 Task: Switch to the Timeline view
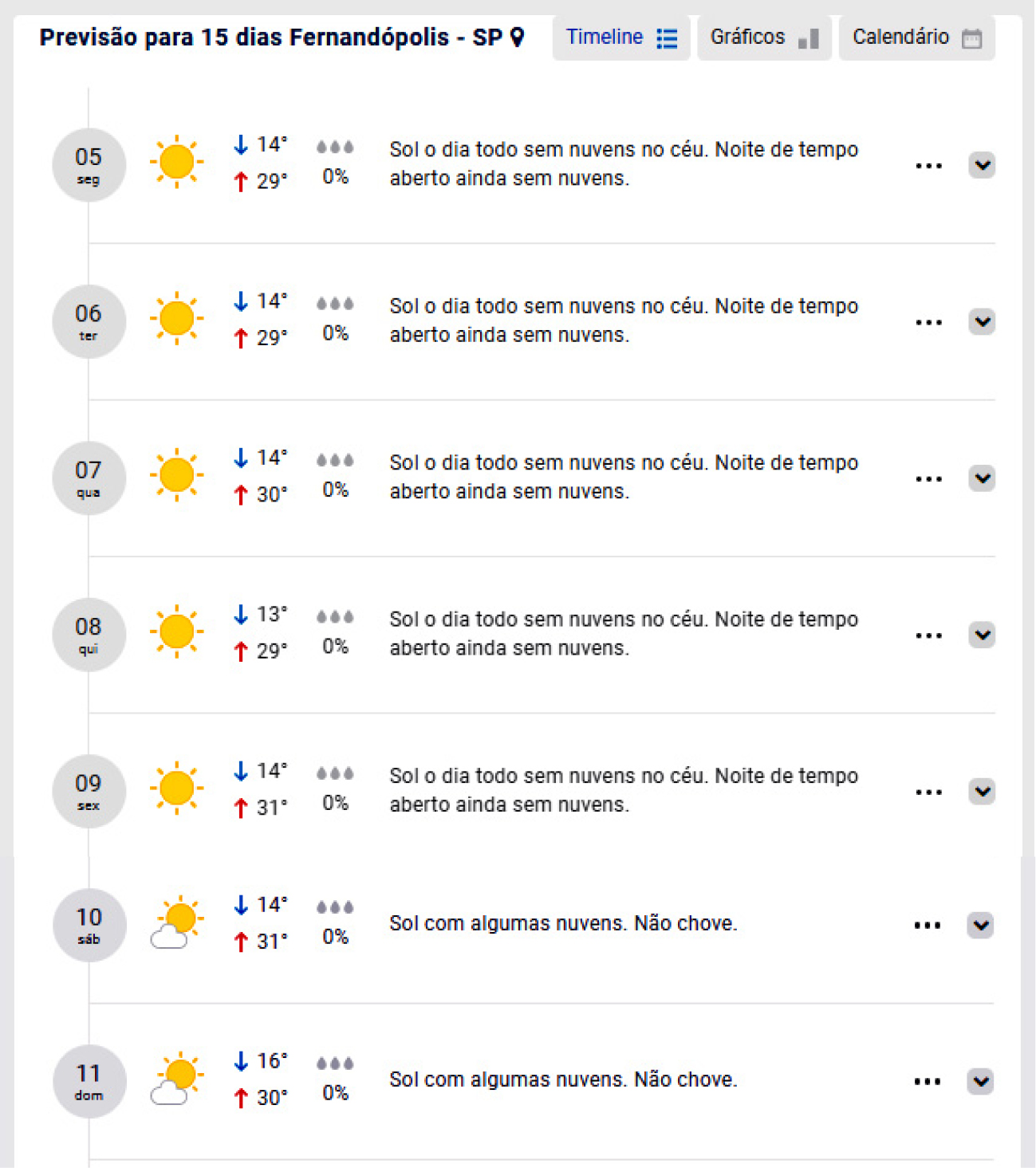tap(620, 37)
